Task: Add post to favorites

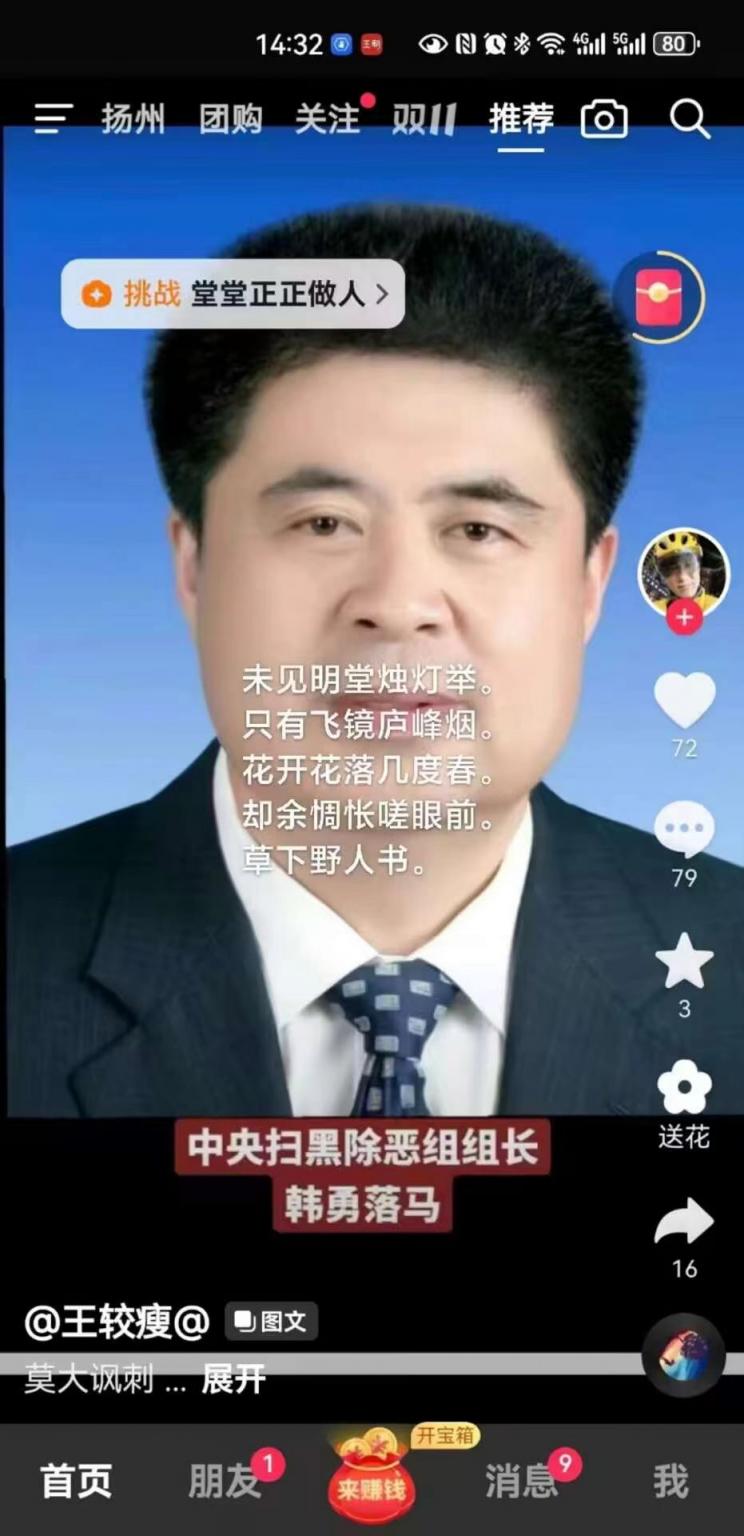Action: click(684, 961)
